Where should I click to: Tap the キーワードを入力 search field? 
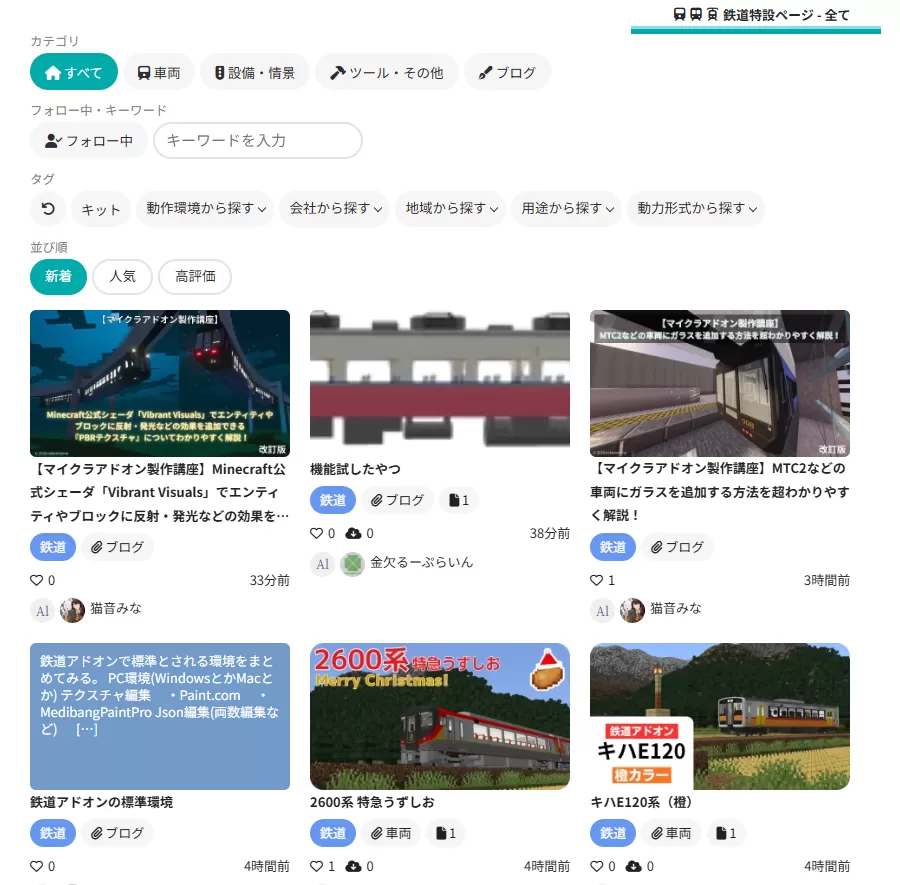258,141
